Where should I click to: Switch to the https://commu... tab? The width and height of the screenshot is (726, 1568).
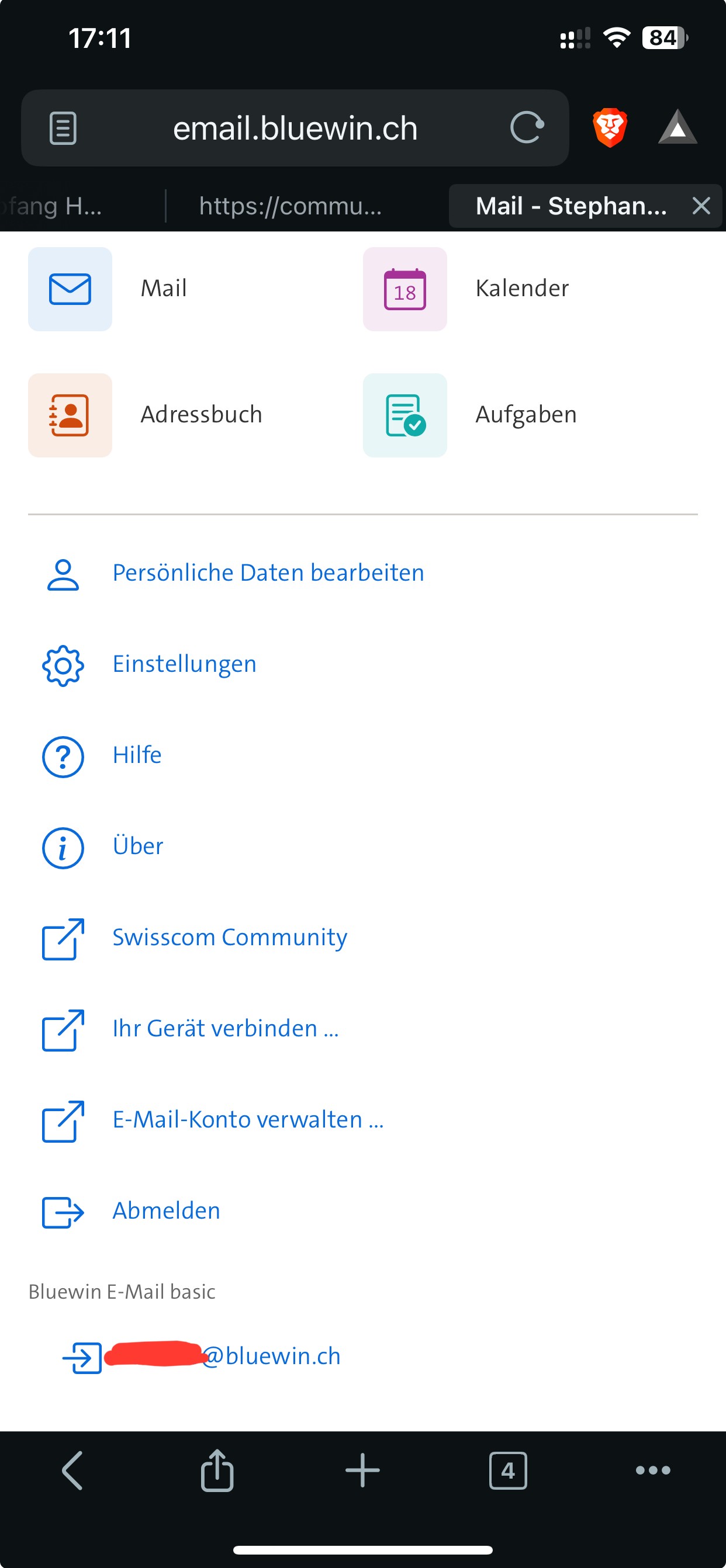point(290,206)
